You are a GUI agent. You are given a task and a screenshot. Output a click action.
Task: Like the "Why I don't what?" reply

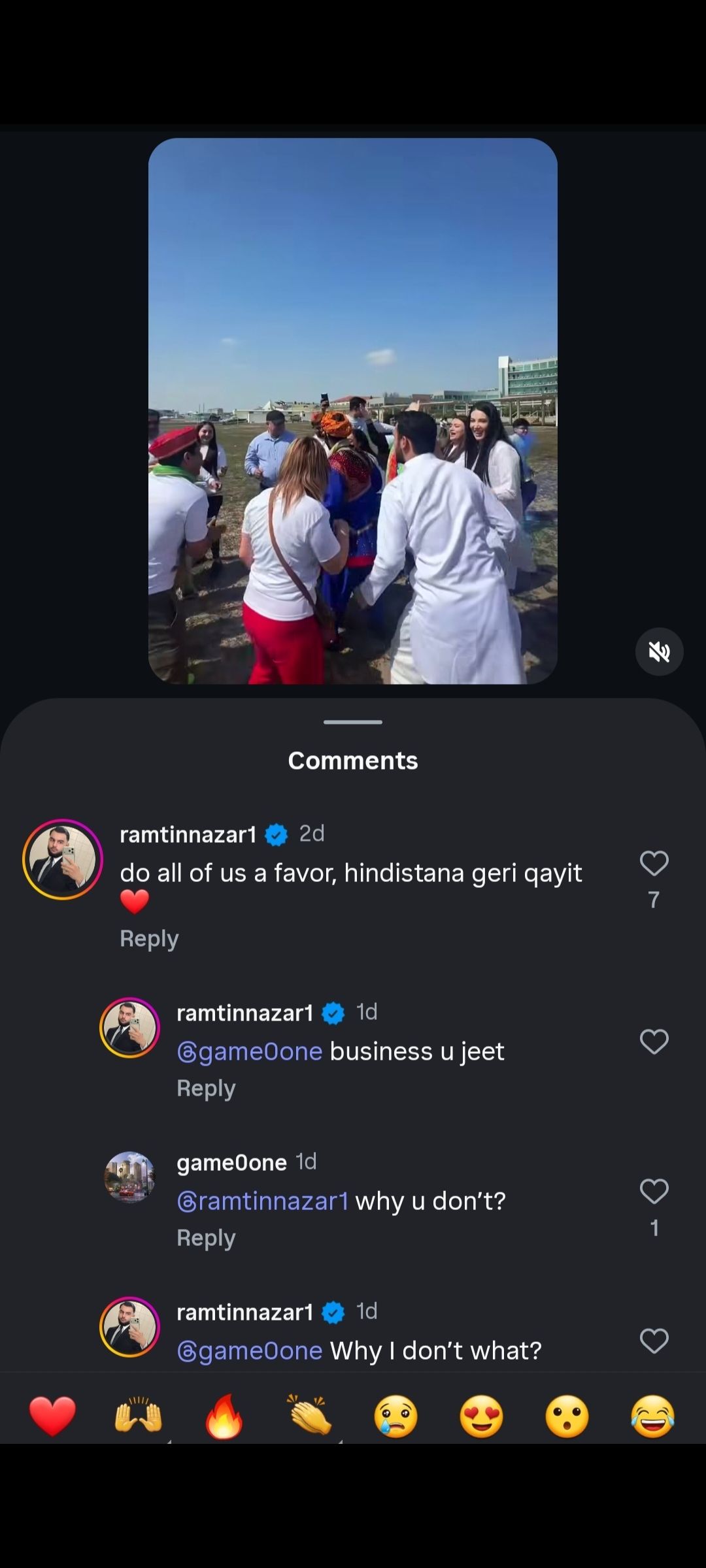pos(654,1341)
